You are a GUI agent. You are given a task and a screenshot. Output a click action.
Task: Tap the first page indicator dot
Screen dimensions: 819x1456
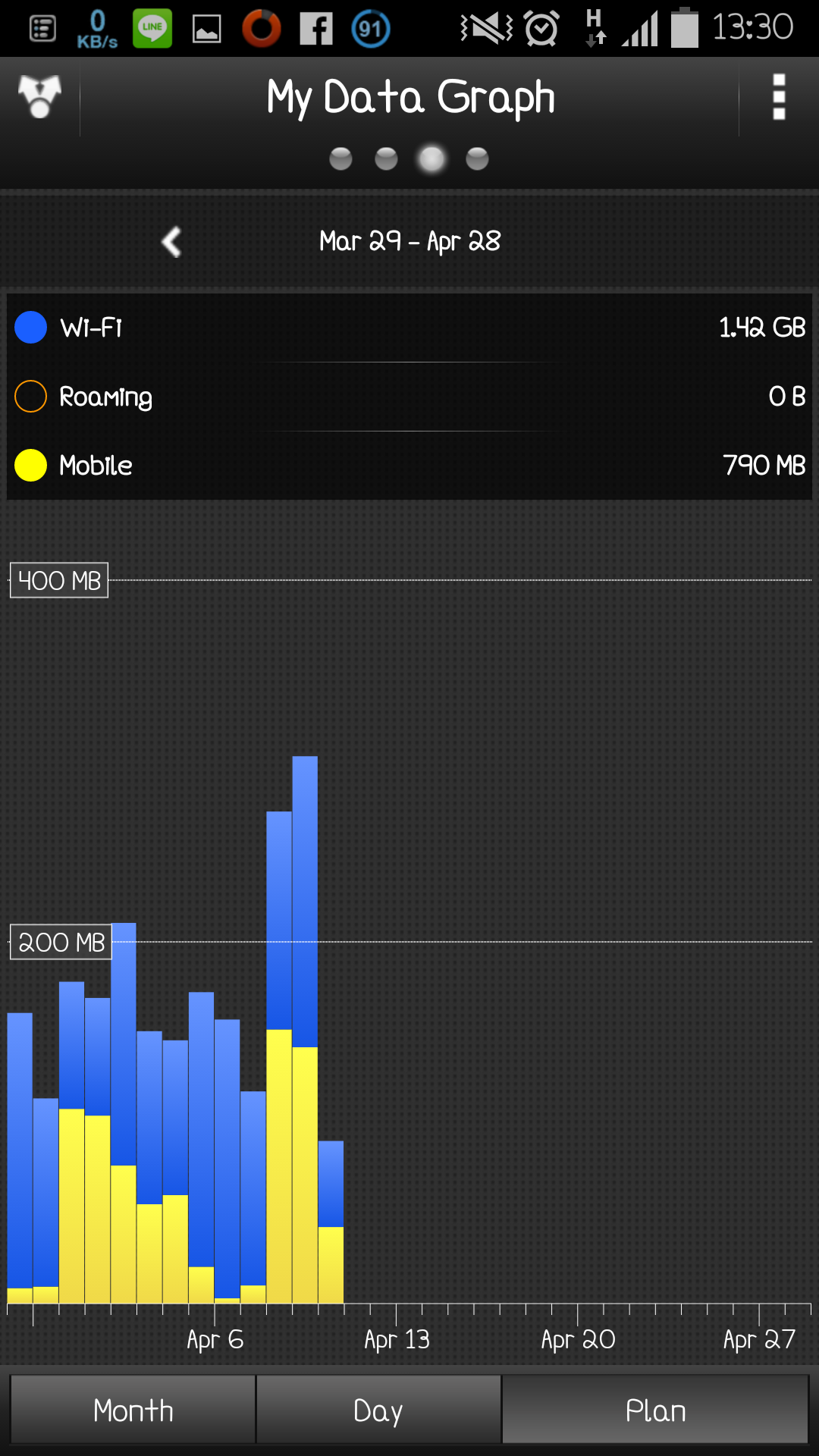pos(340,158)
